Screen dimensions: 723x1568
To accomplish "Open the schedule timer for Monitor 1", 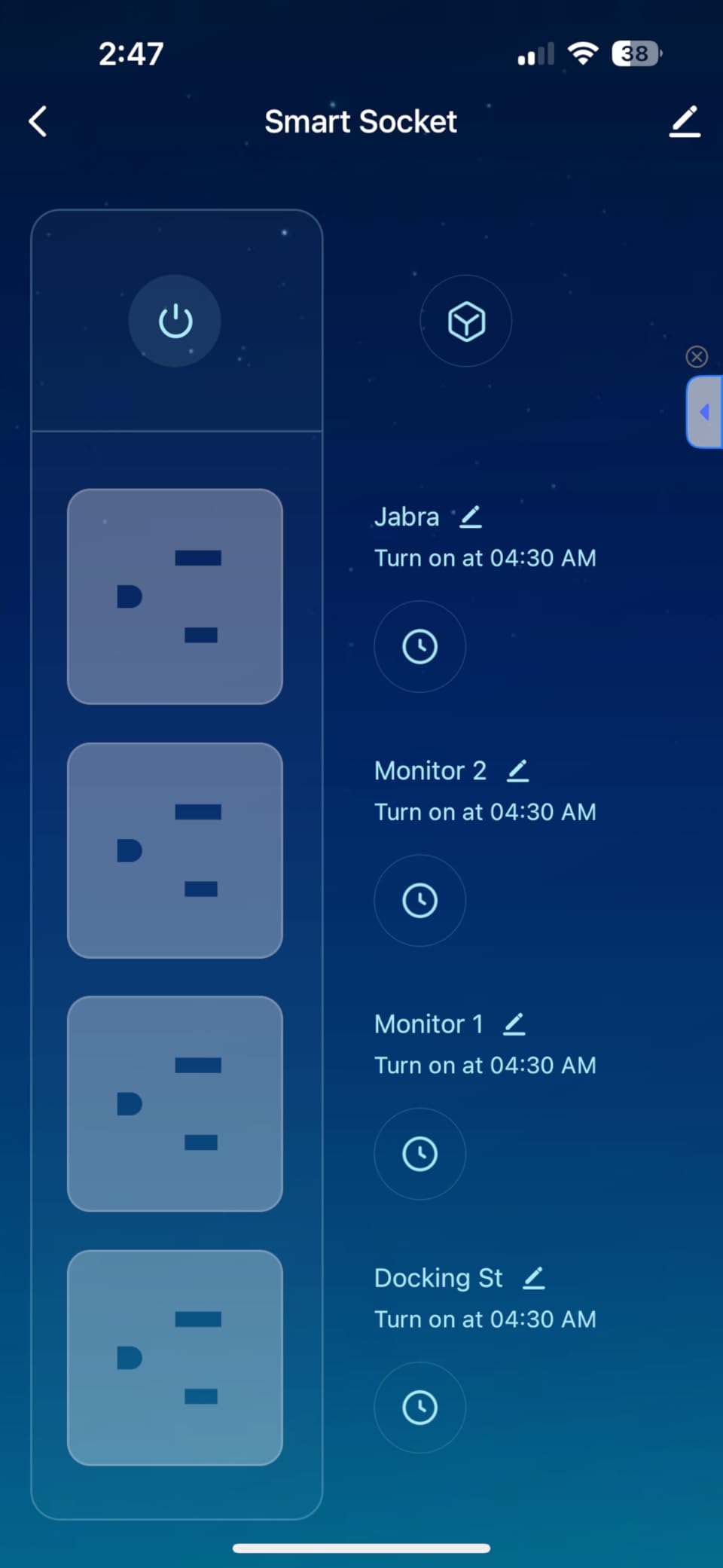I will tap(419, 1154).
